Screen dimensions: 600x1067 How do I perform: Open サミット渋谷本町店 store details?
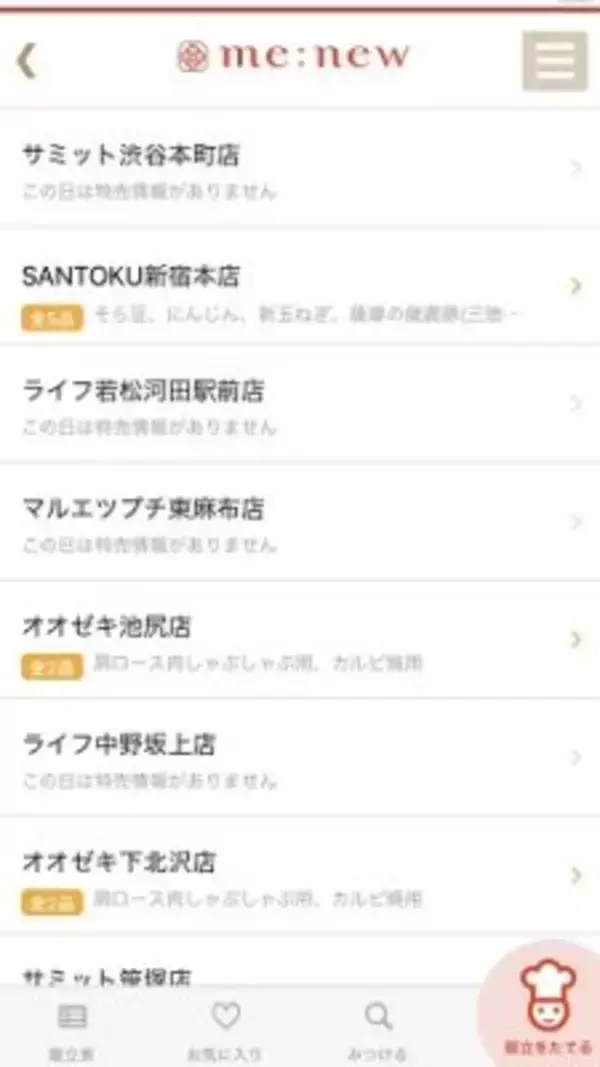(300, 169)
